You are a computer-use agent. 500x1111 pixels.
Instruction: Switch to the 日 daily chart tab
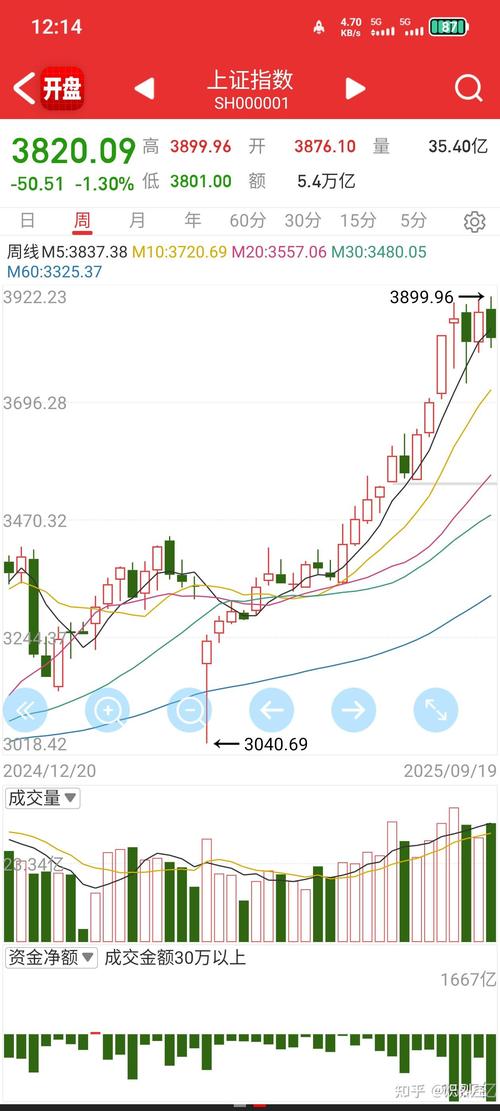(x=27, y=220)
